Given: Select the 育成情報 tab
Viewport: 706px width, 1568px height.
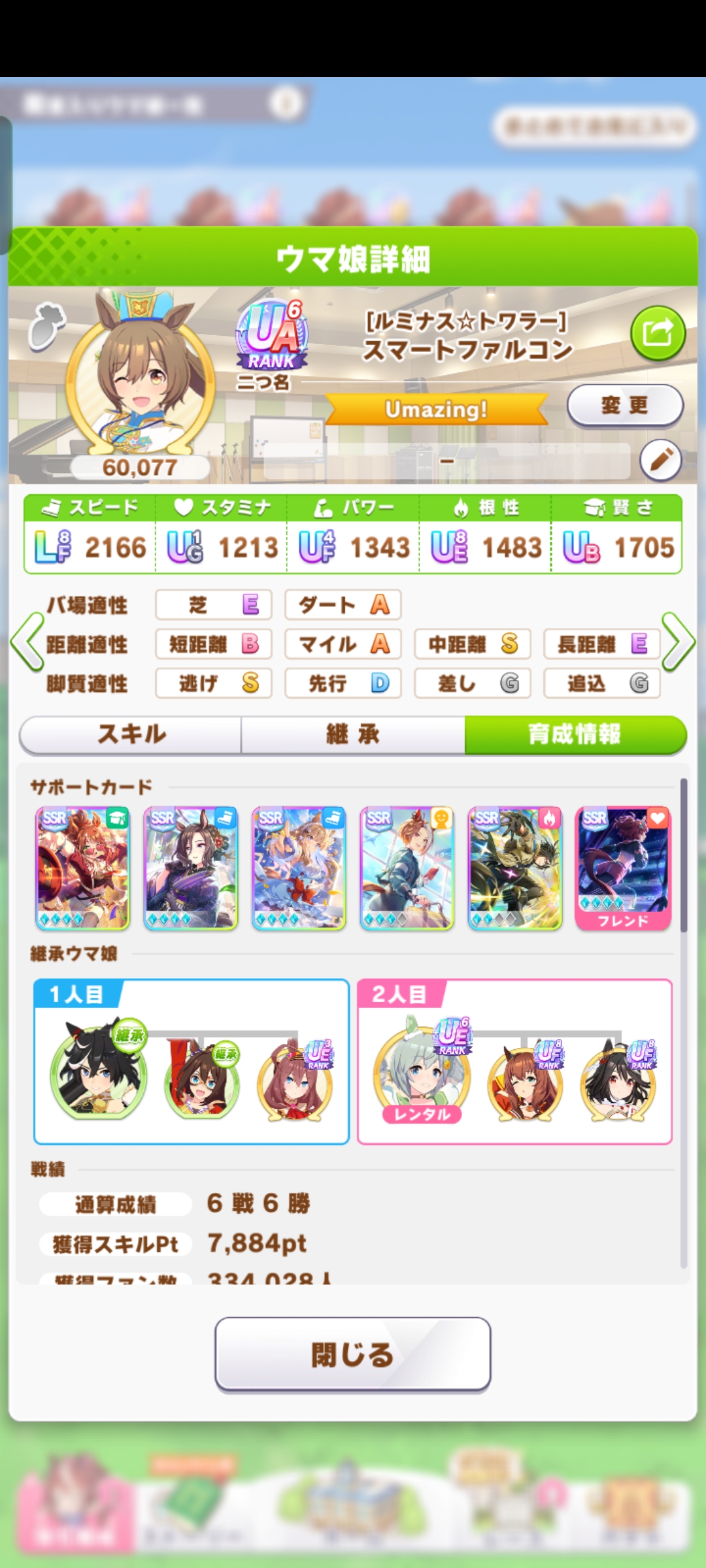Looking at the screenshot, I should pyautogui.click(x=575, y=734).
